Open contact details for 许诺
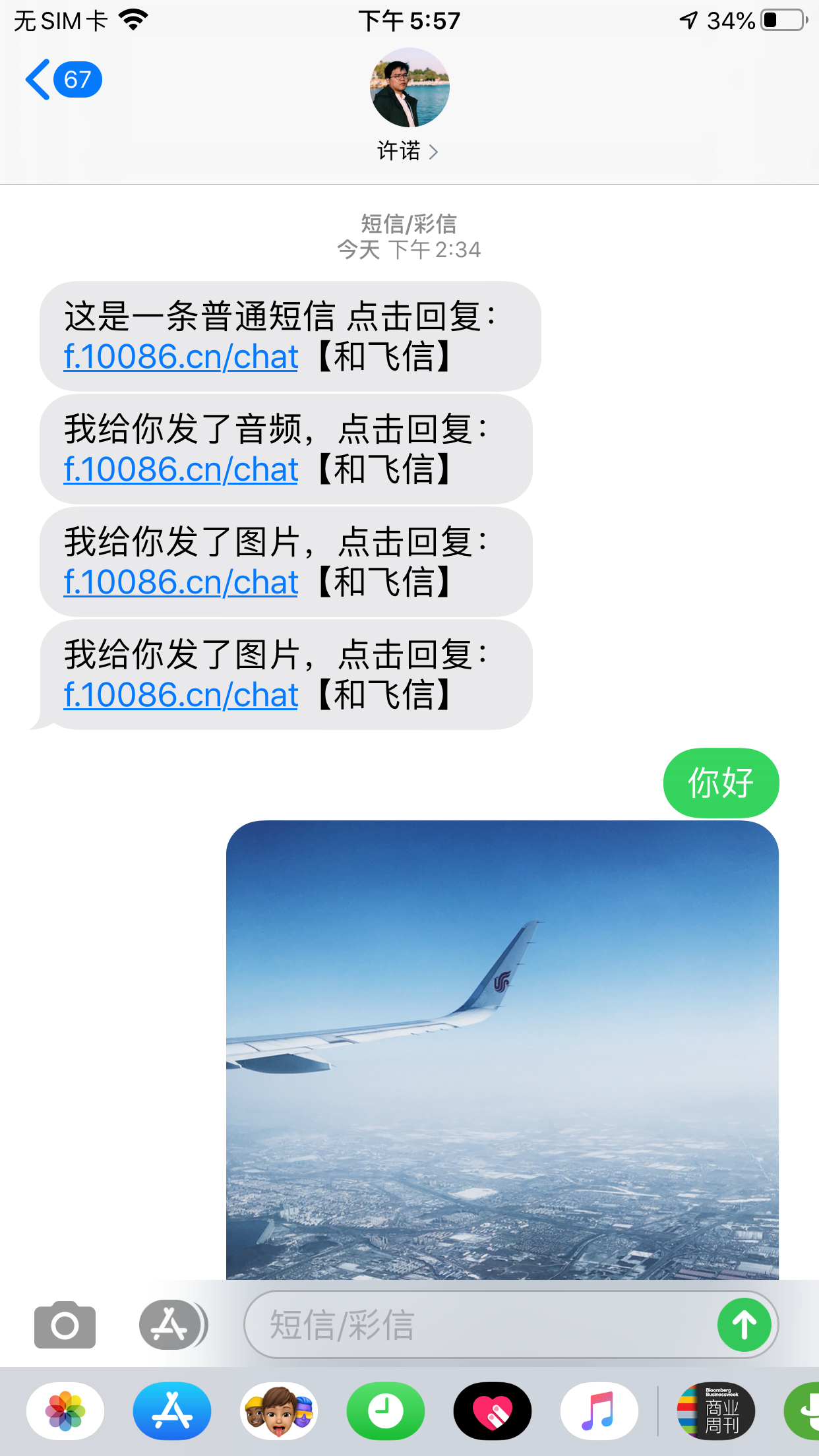This screenshot has width=819, height=1456. 408,151
